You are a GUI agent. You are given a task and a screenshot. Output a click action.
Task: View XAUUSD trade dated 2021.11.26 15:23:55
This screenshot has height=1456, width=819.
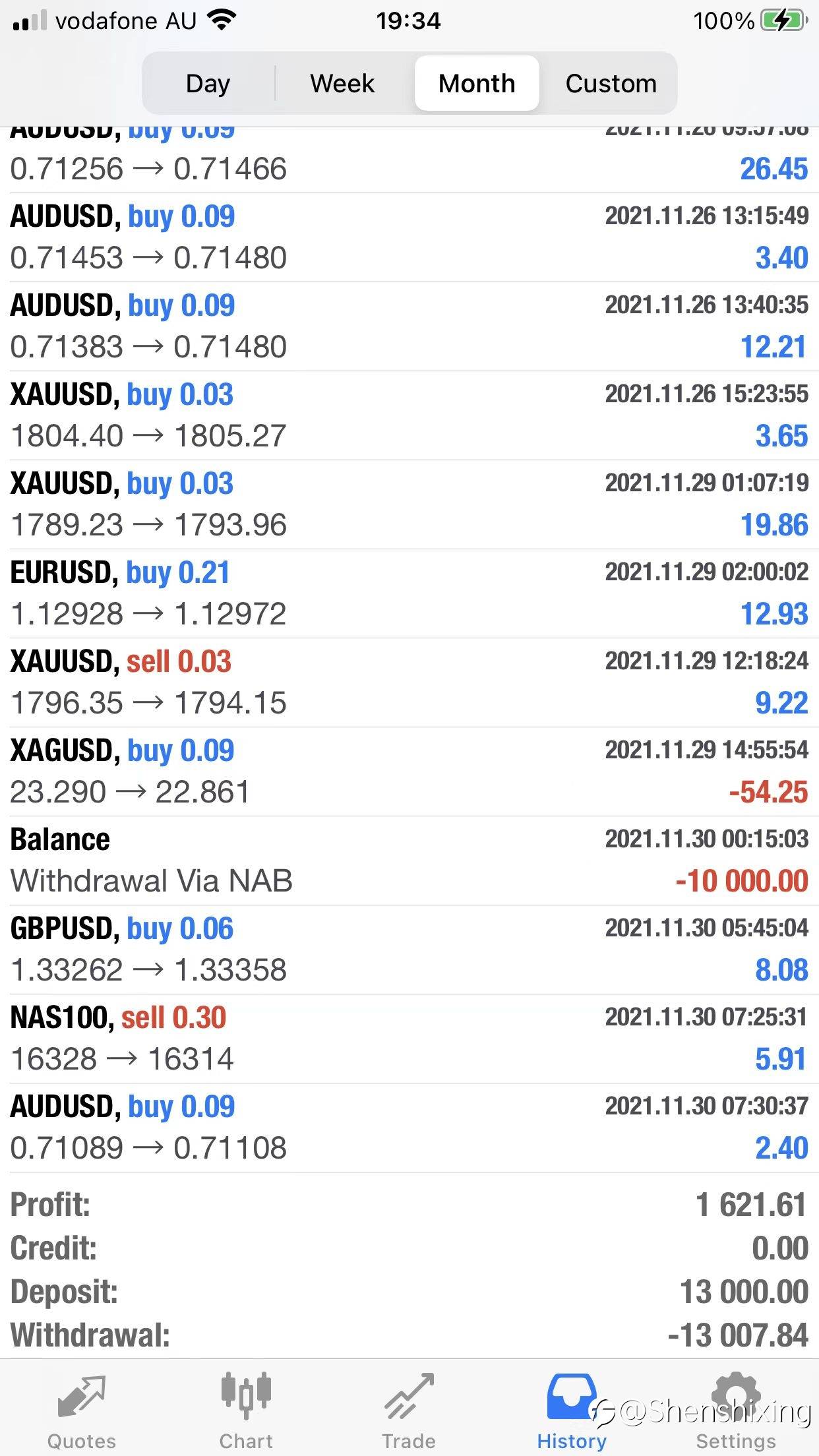[x=409, y=415]
